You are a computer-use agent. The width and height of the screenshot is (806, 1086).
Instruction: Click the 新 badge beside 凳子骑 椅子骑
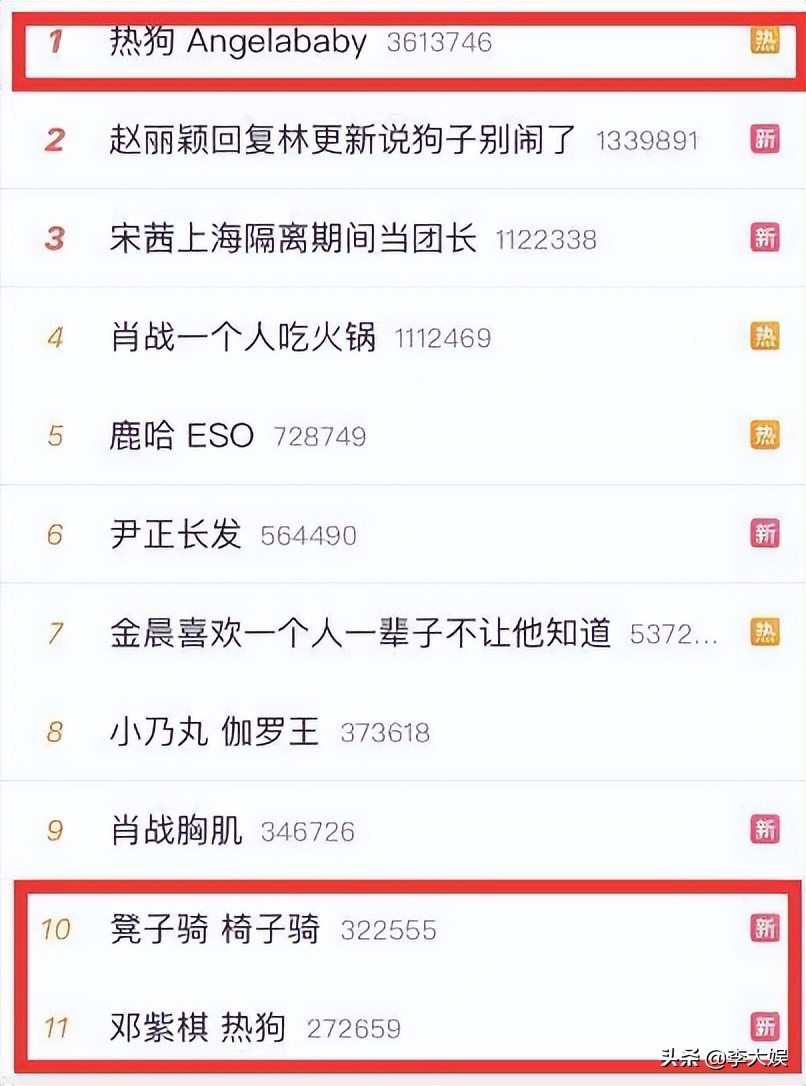765,928
